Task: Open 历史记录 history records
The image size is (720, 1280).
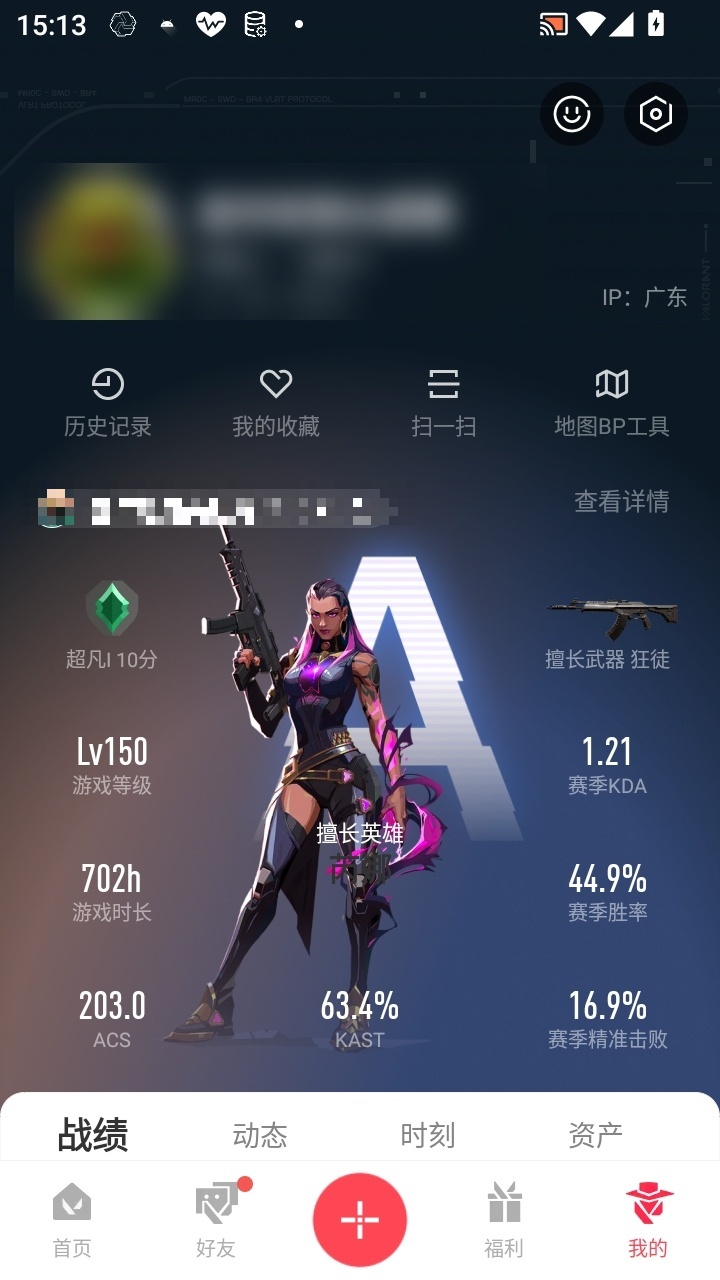Action: click(x=108, y=402)
